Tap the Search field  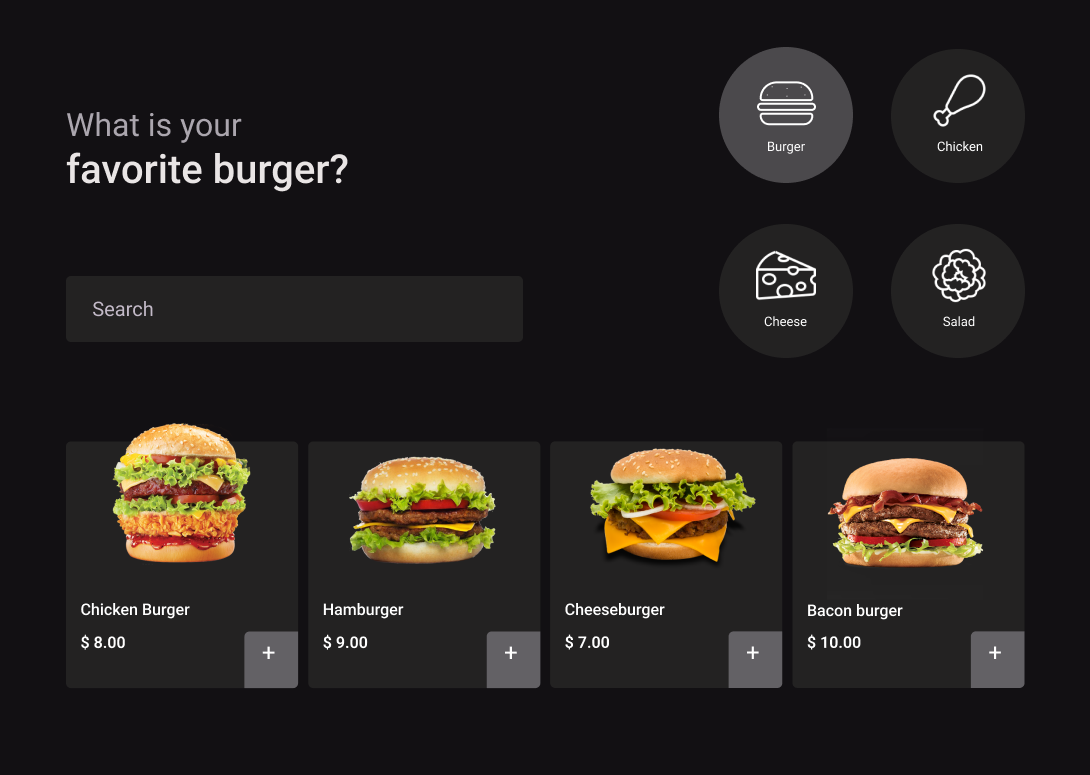[294, 309]
